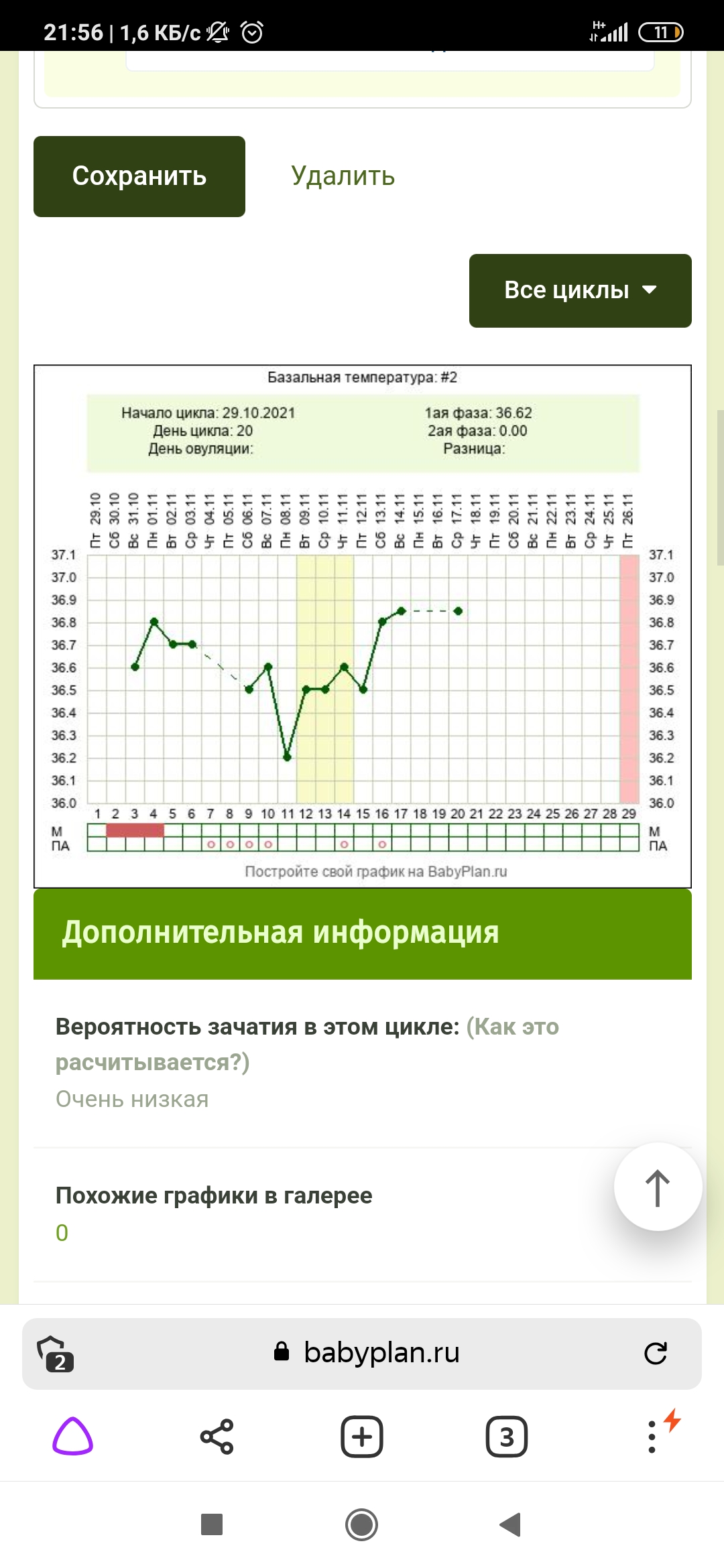This screenshot has height=1568, width=724.
Task: Open the Как это расчитывается link
Action: click(307, 1044)
